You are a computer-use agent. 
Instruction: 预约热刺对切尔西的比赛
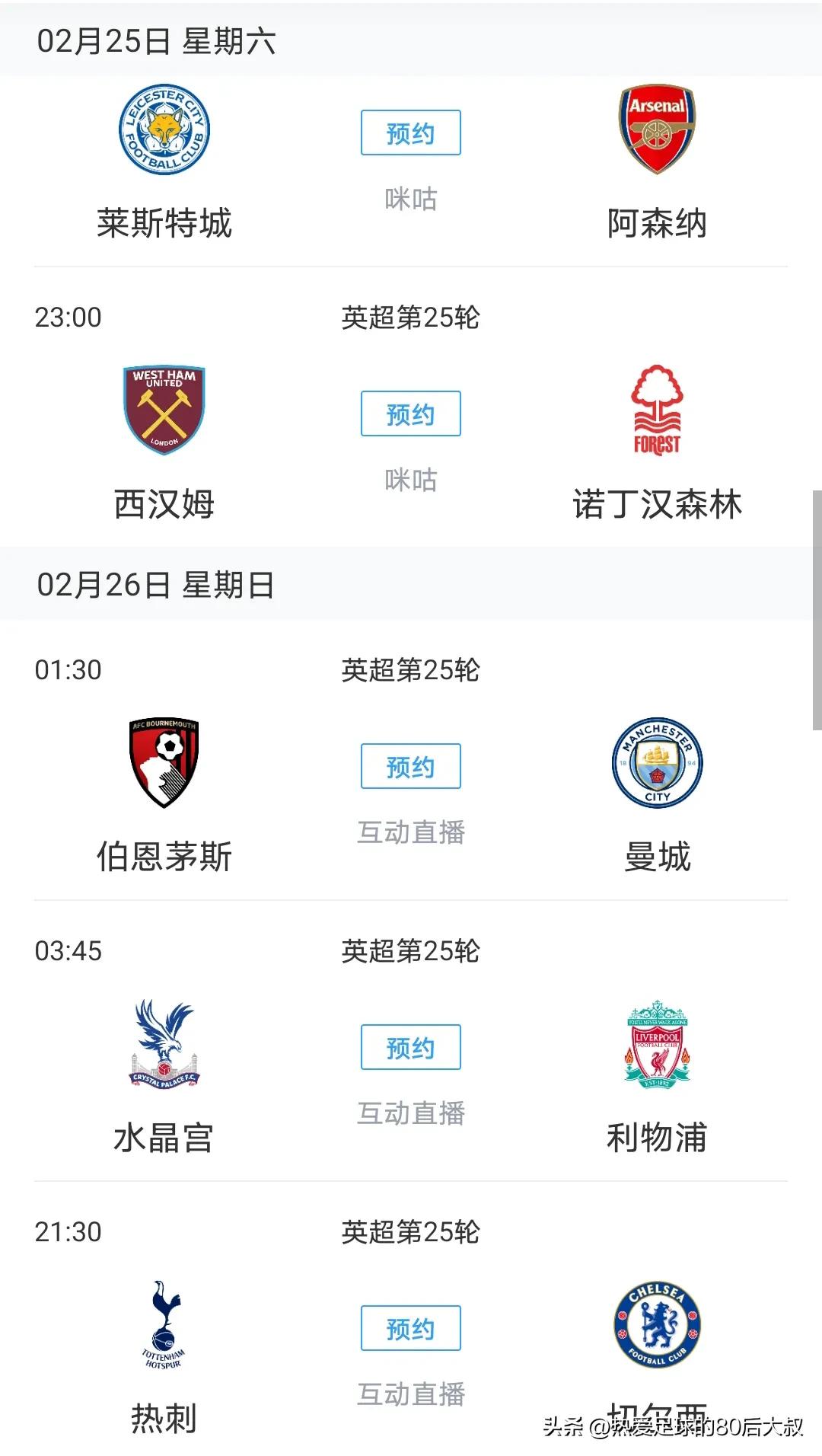pyautogui.click(x=410, y=1327)
